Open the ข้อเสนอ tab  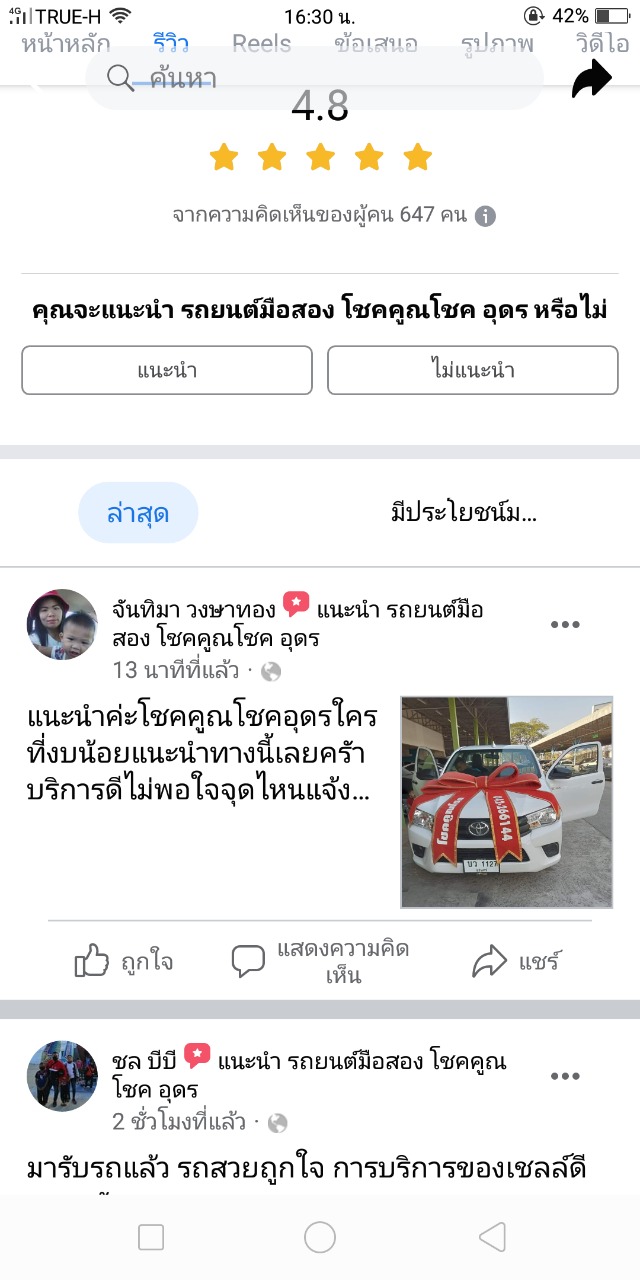tap(376, 44)
